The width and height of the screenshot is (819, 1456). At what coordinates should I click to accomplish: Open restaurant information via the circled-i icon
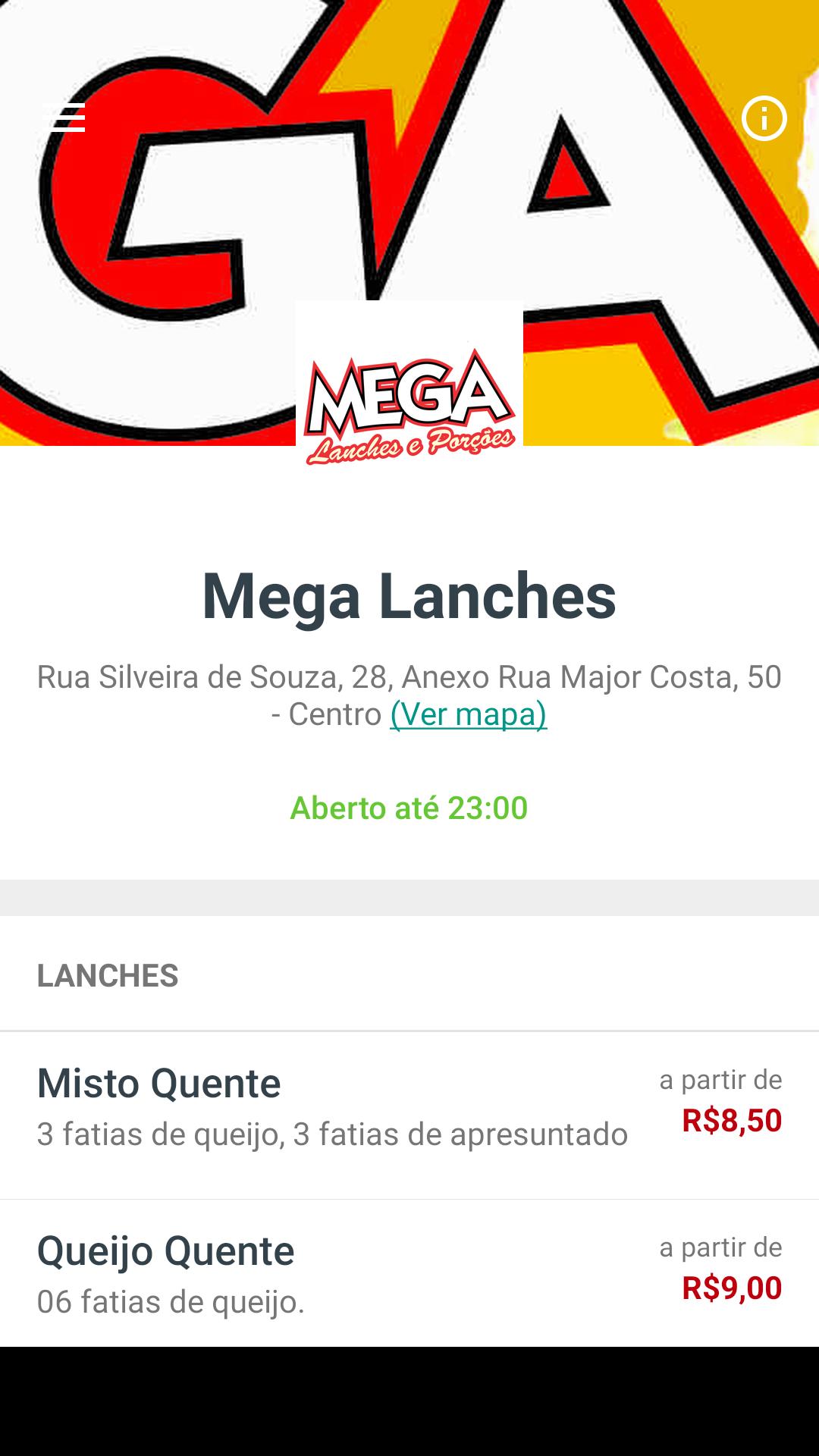click(x=764, y=118)
